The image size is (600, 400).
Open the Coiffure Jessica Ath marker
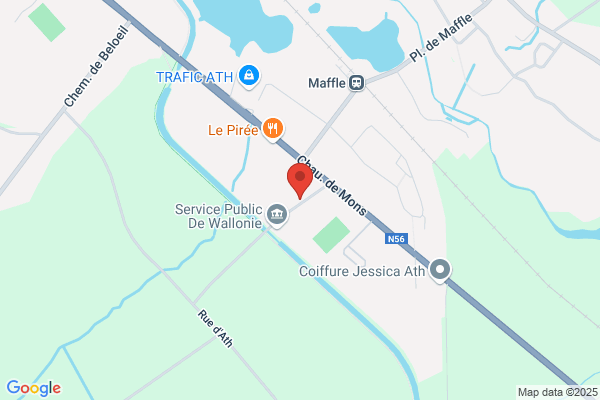[x=440, y=271]
